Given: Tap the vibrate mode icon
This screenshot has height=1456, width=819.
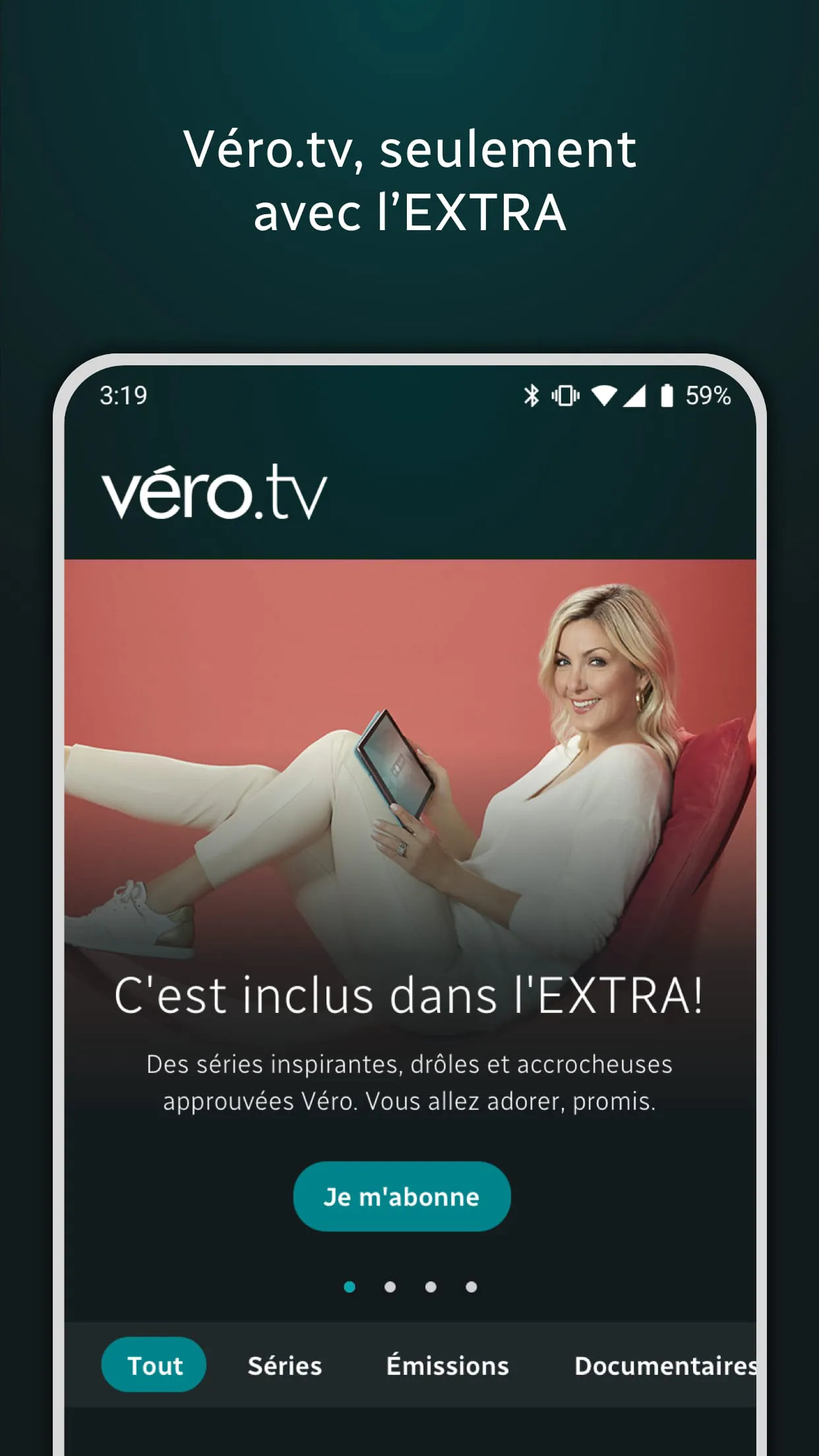Looking at the screenshot, I should click(x=565, y=396).
